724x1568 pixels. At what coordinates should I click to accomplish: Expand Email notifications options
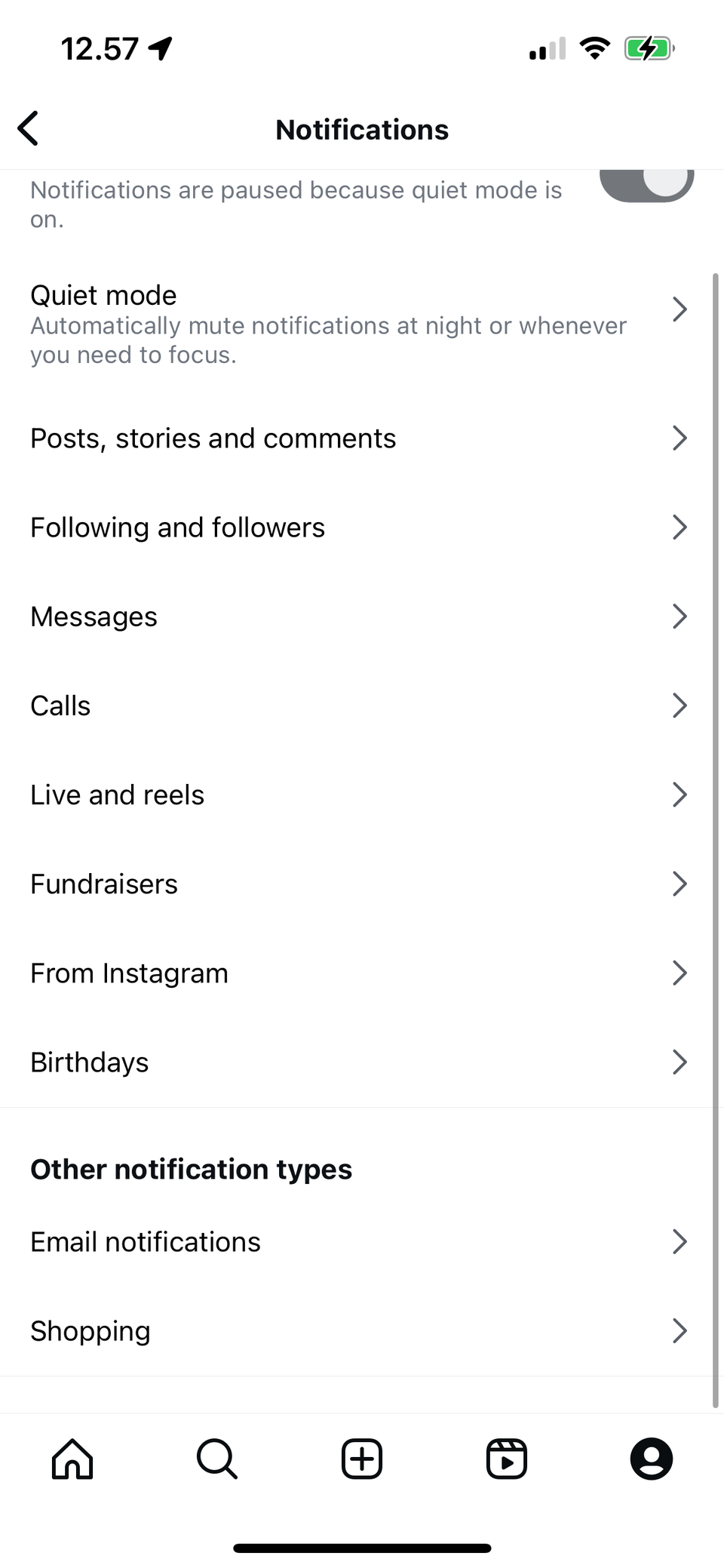679,1241
